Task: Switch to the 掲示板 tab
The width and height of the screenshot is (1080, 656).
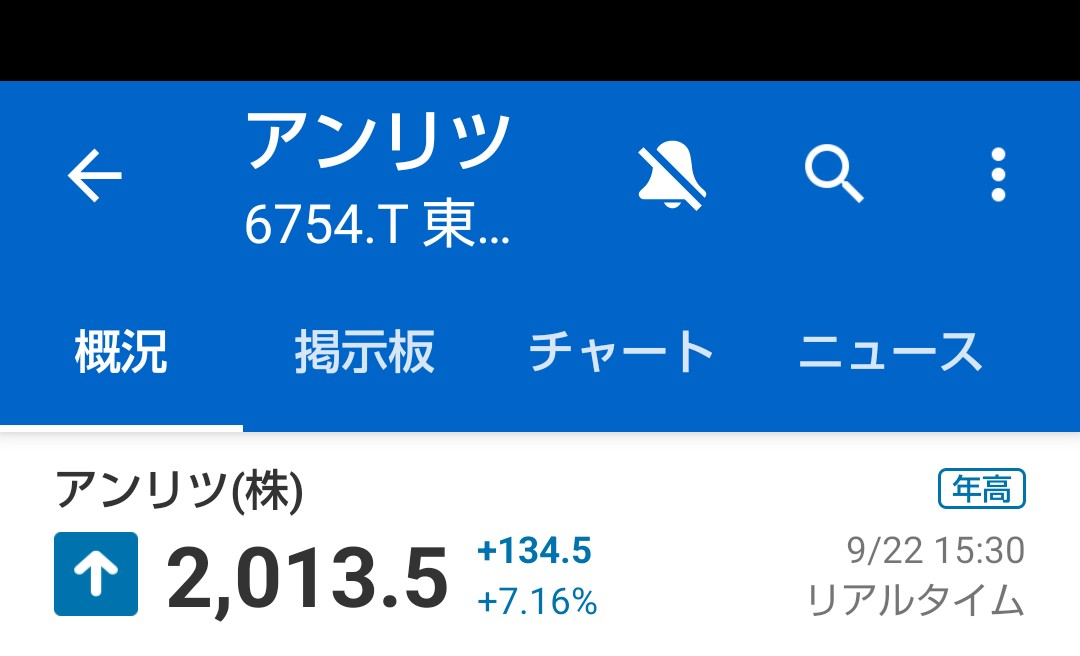Action: pyautogui.click(x=364, y=353)
